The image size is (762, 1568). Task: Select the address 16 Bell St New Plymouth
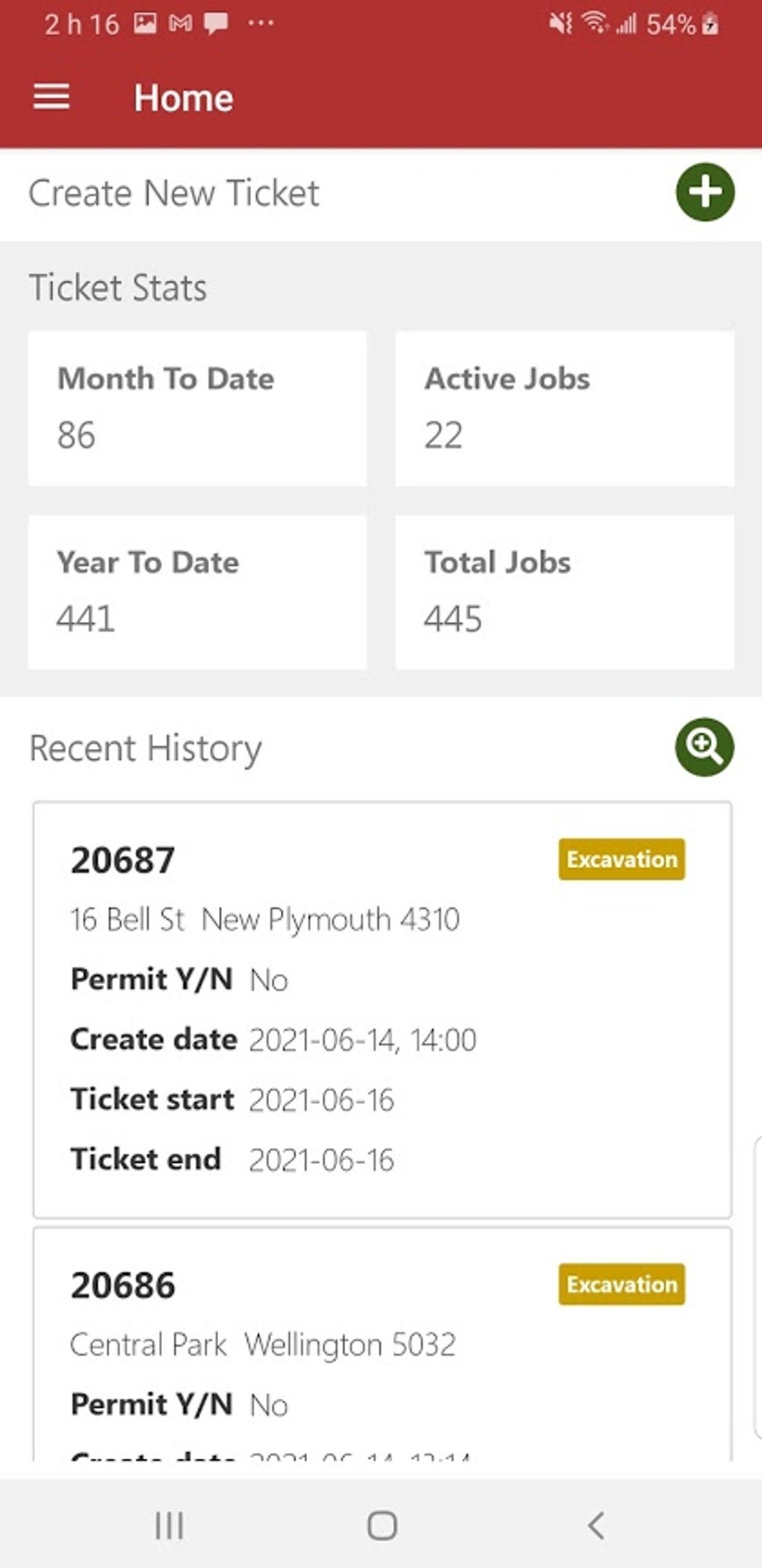[265, 919]
